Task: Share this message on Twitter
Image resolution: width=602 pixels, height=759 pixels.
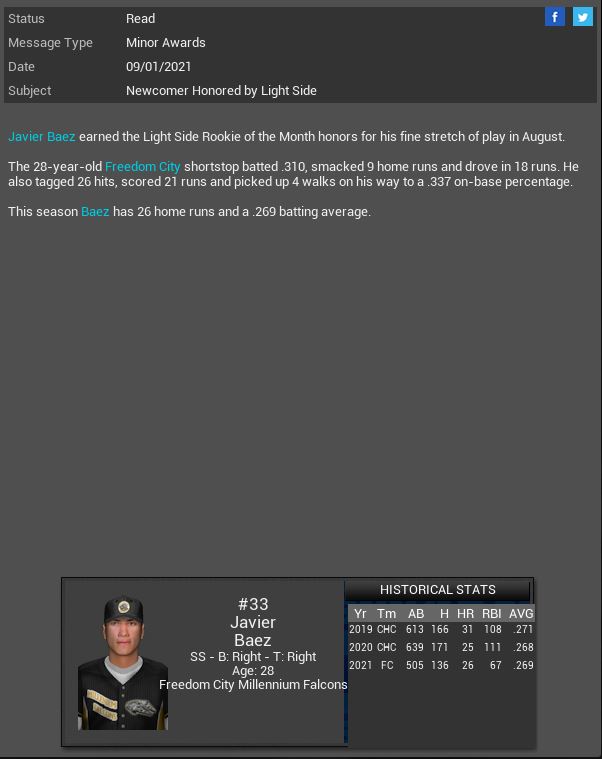Action: pyautogui.click(x=582, y=17)
